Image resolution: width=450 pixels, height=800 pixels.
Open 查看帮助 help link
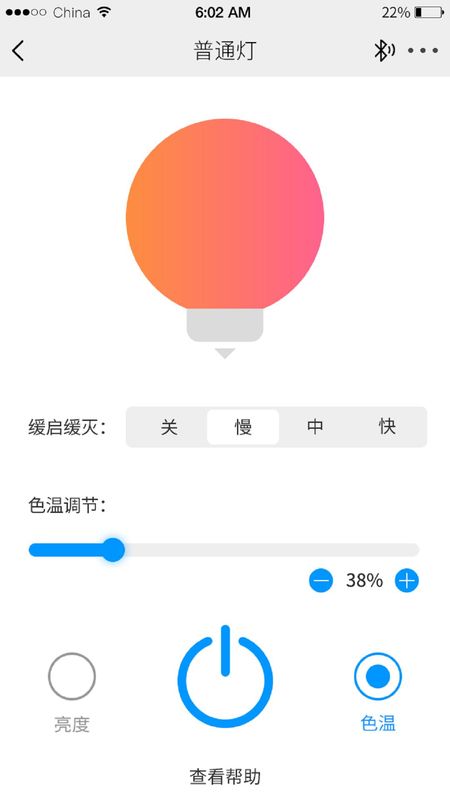[225, 777]
